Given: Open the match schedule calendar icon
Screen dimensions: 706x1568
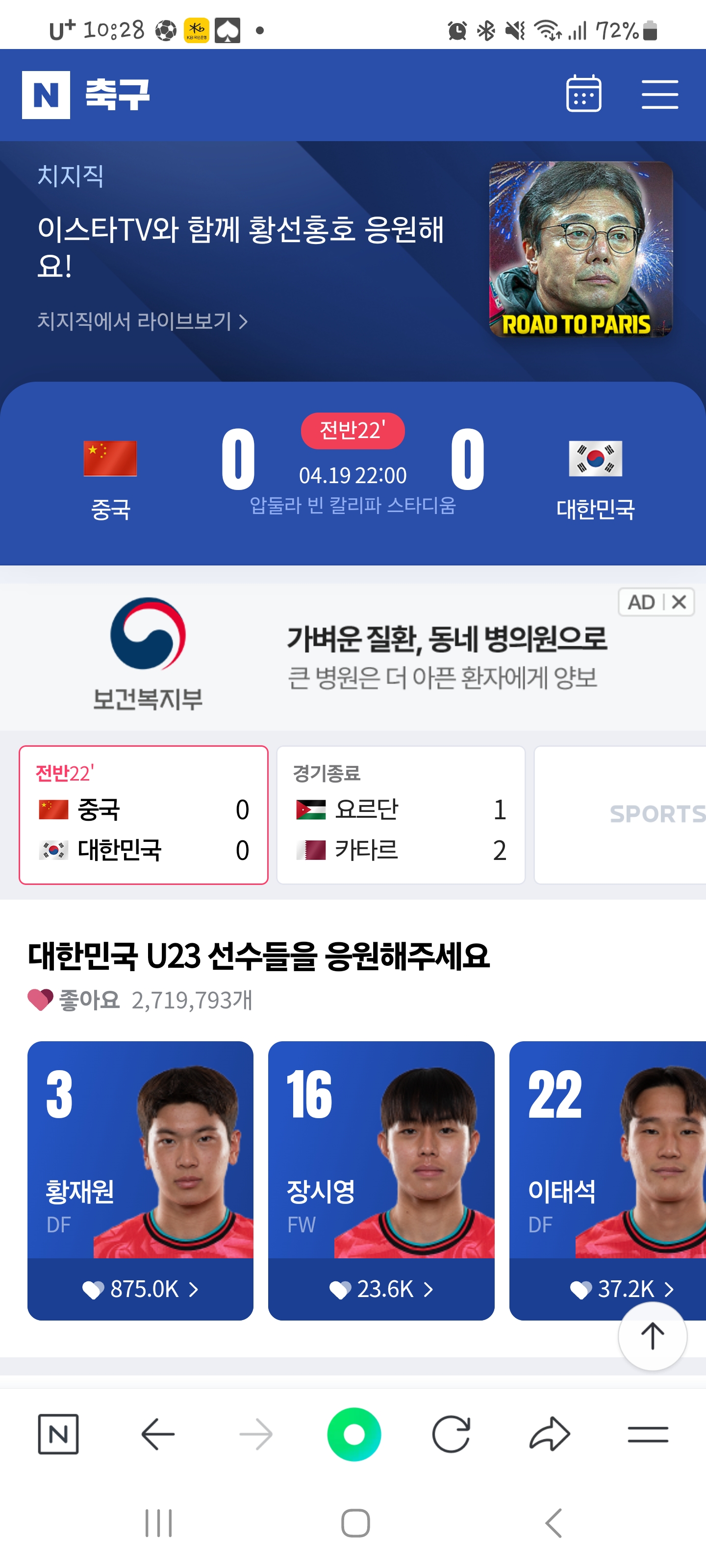Looking at the screenshot, I should (583, 94).
